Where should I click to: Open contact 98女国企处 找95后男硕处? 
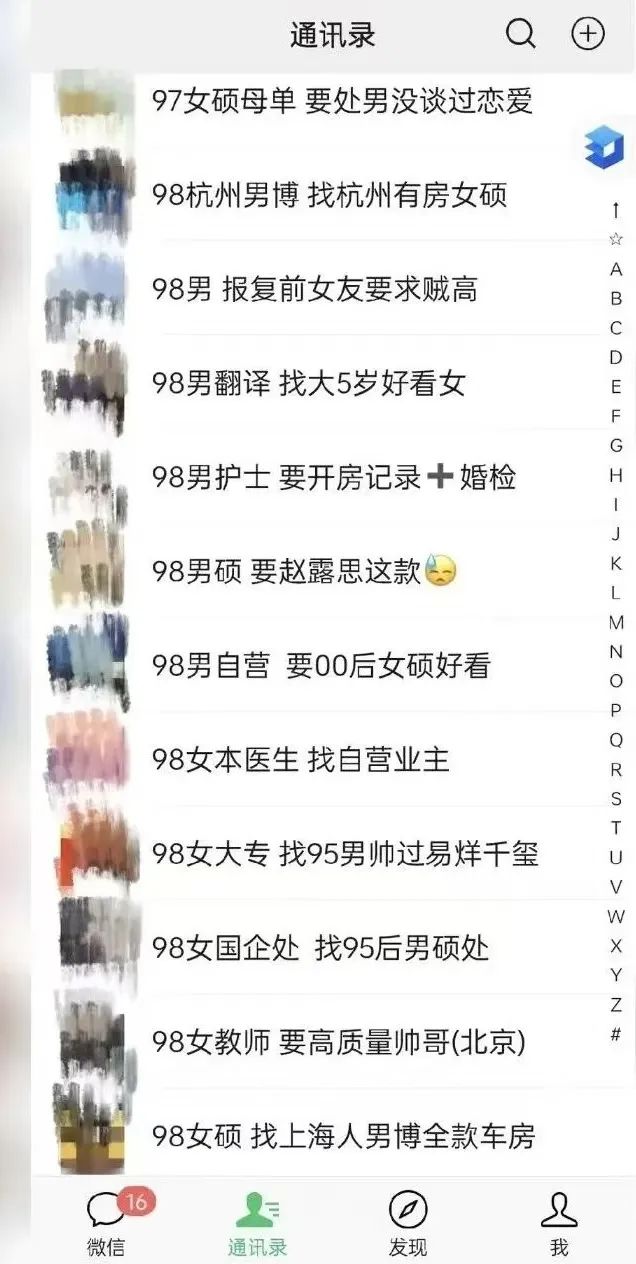pos(320,948)
